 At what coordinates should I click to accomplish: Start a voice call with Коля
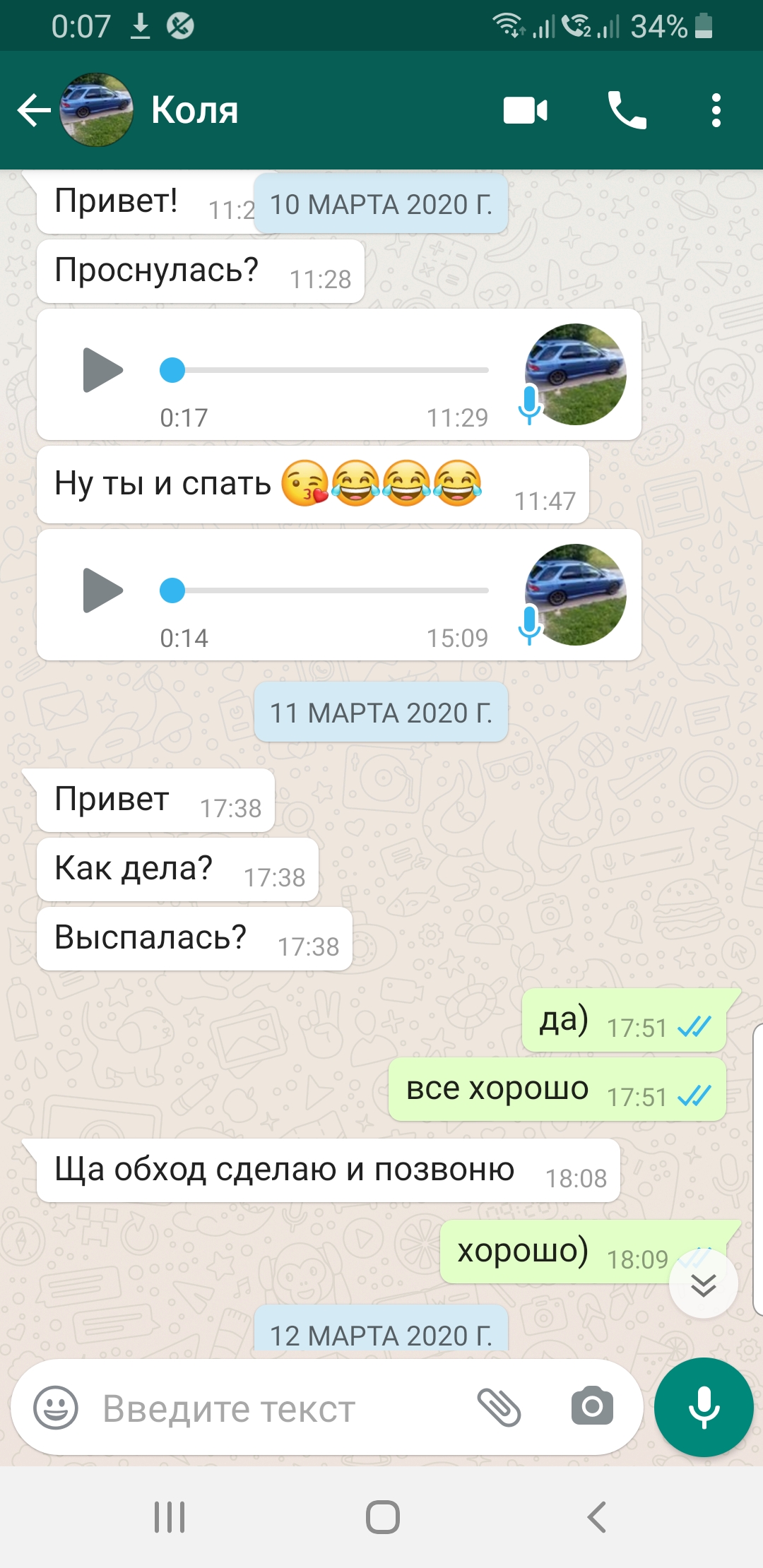(x=627, y=110)
